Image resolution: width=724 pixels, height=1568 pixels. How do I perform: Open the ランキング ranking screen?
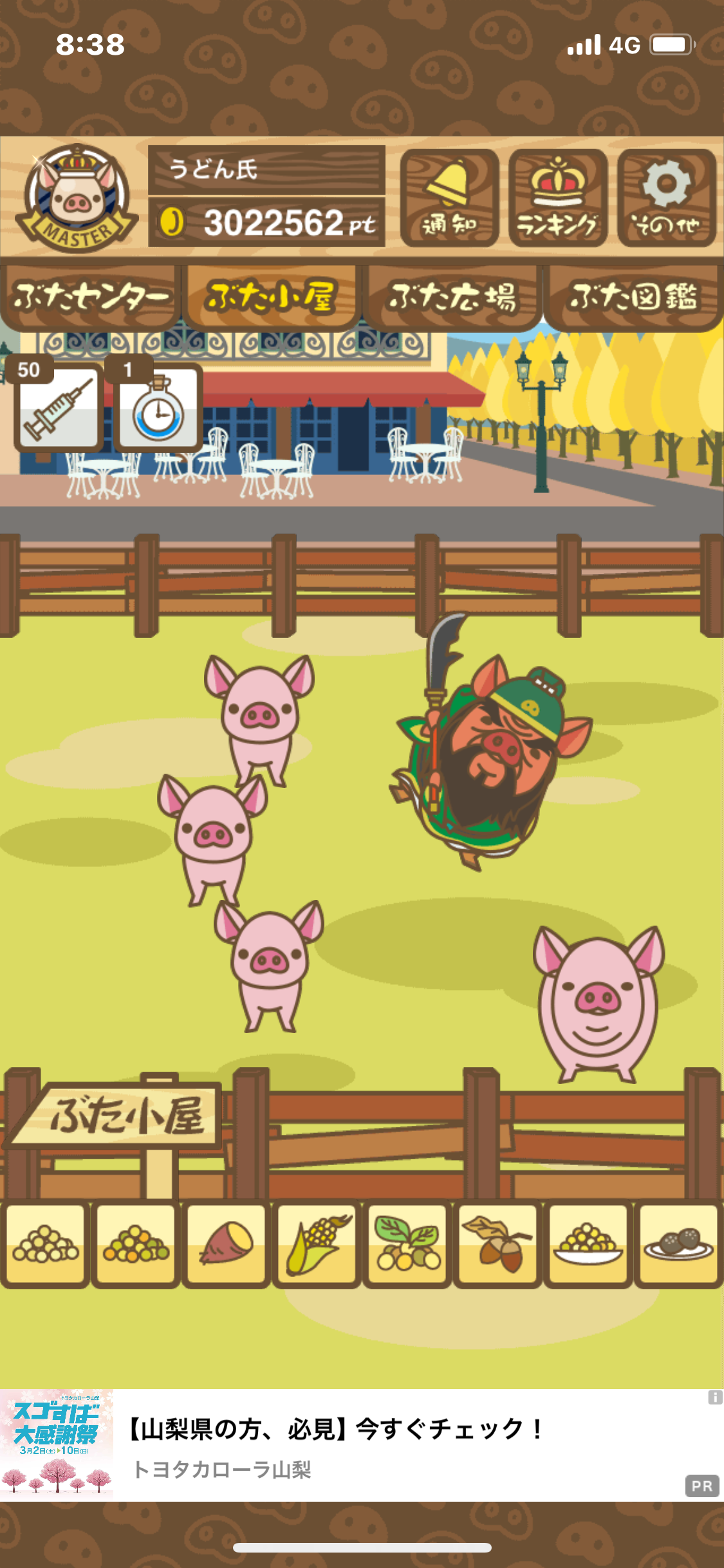click(x=558, y=198)
